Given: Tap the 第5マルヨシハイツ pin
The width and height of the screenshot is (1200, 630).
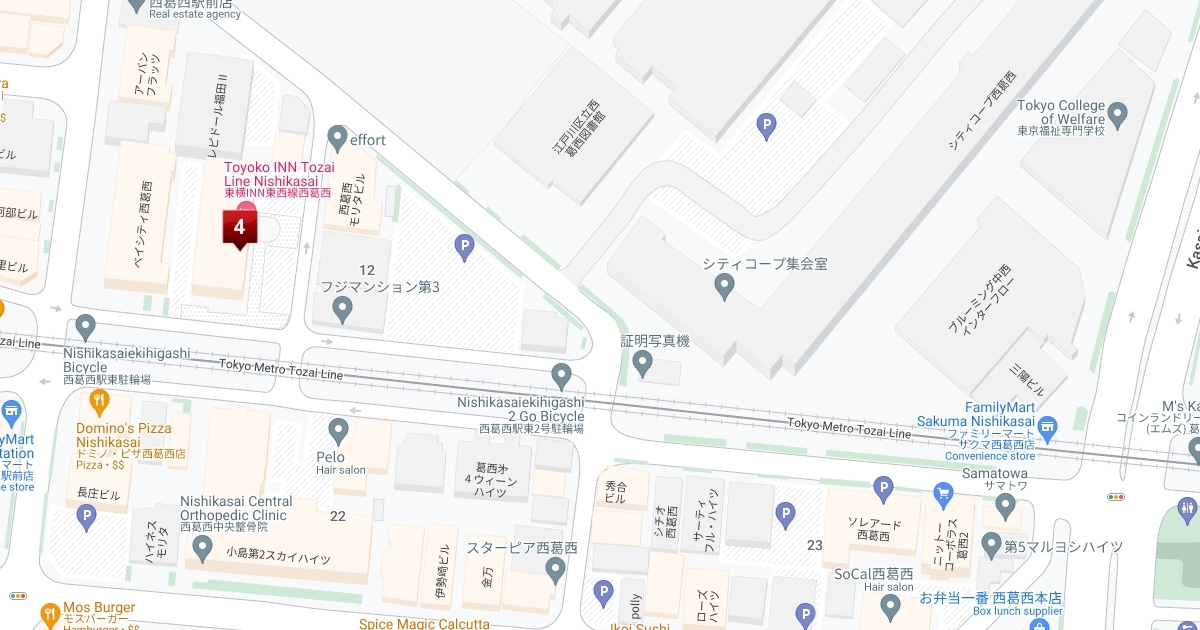Looking at the screenshot, I should click(x=991, y=546).
